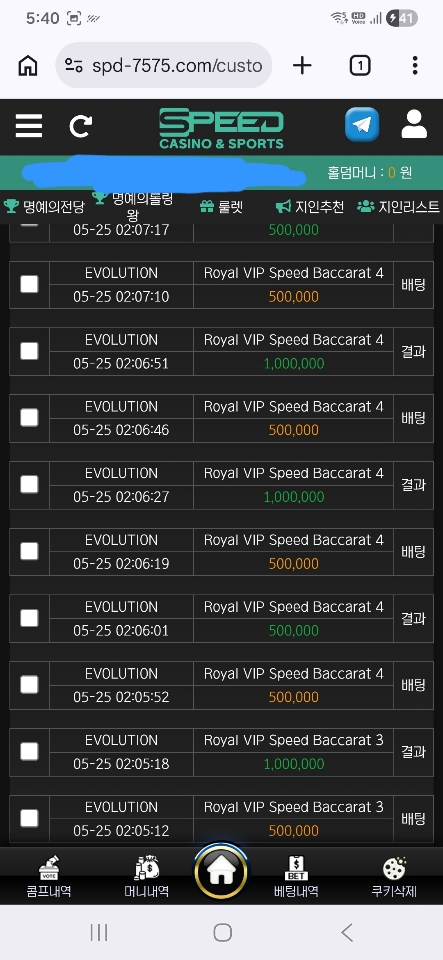Open the 지인리스트 section
The height and width of the screenshot is (960, 443).
(398, 206)
